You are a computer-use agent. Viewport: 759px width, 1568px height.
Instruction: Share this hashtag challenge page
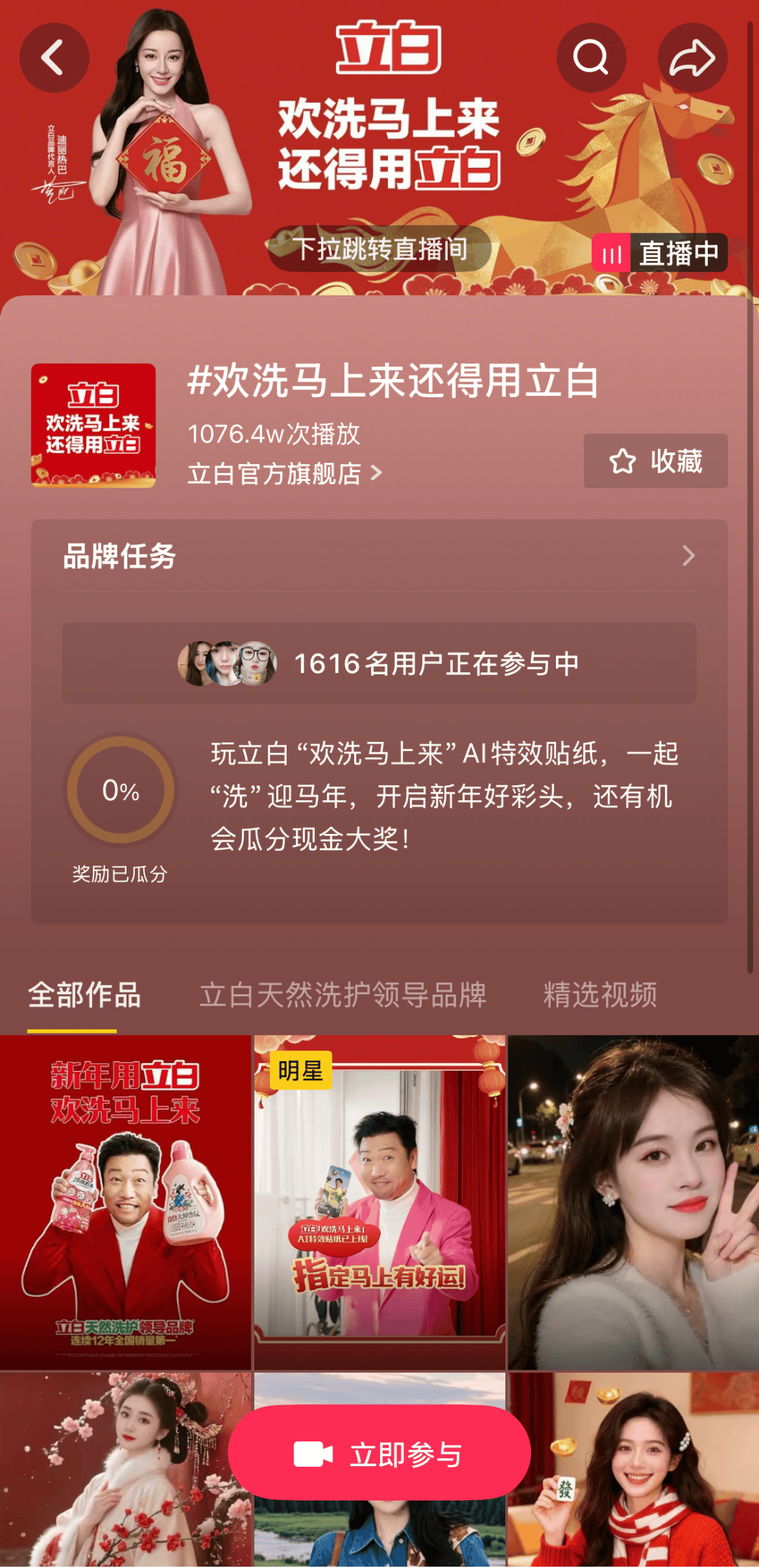[692, 58]
